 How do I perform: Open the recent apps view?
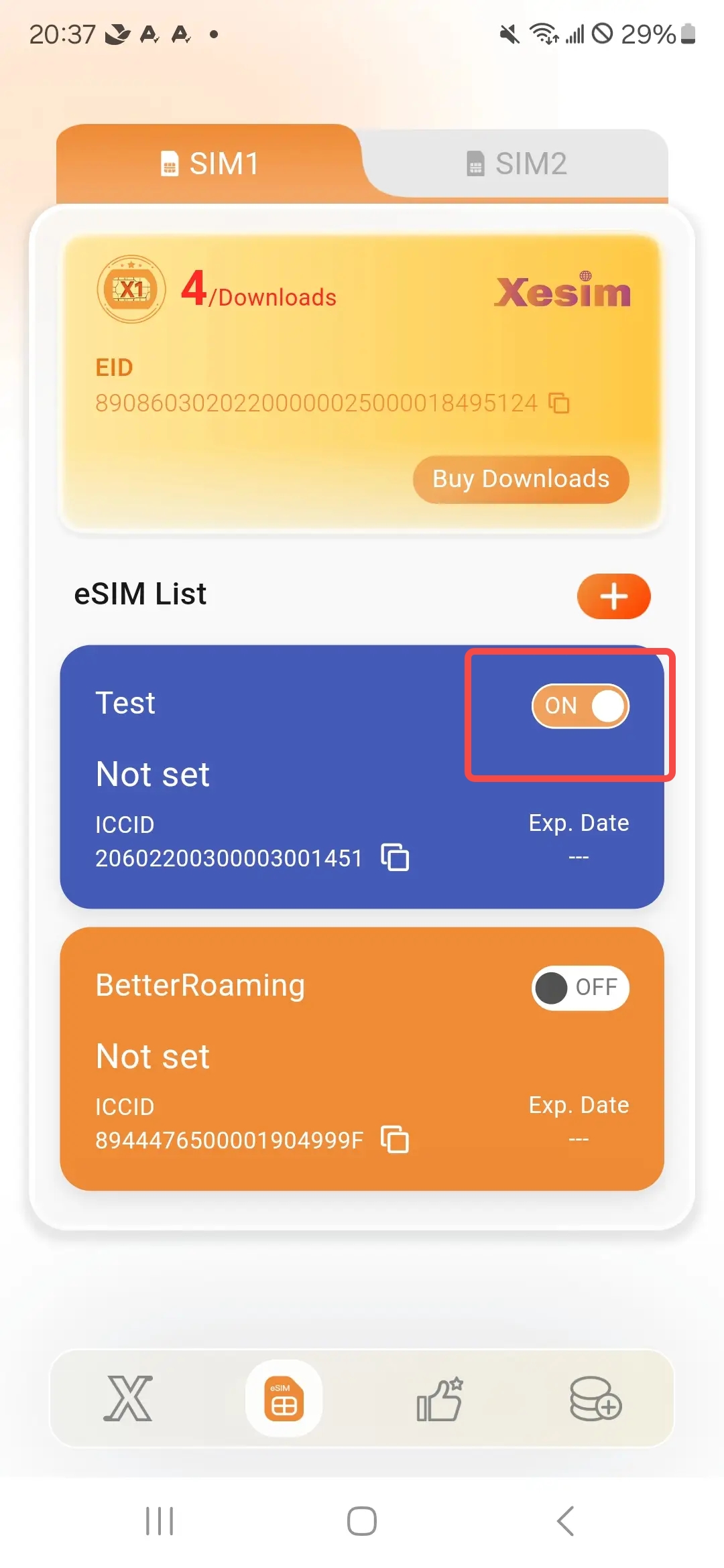click(x=160, y=1521)
